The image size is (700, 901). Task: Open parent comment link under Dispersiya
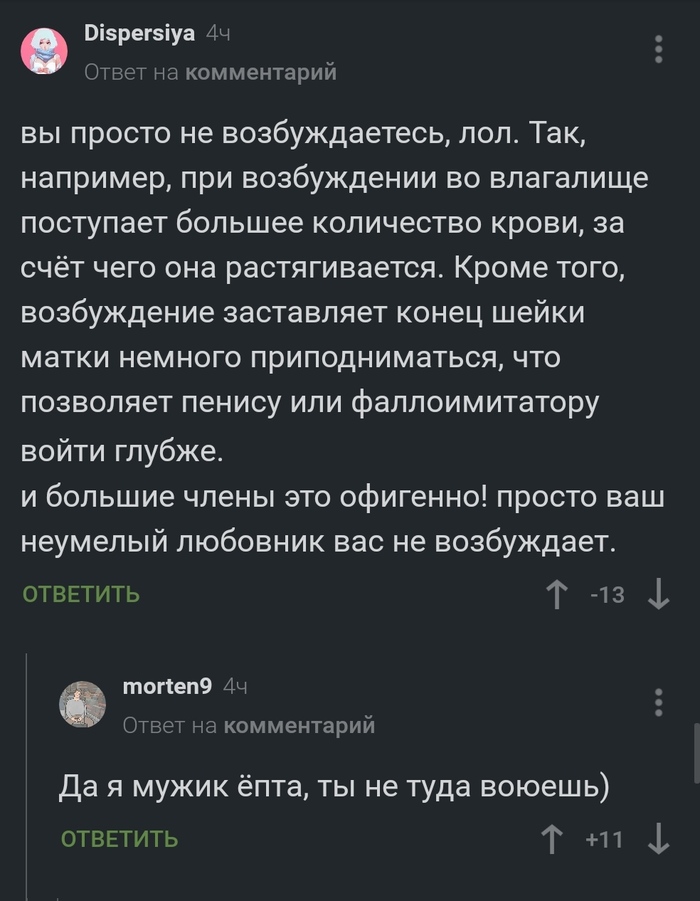(x=261, y=72)
